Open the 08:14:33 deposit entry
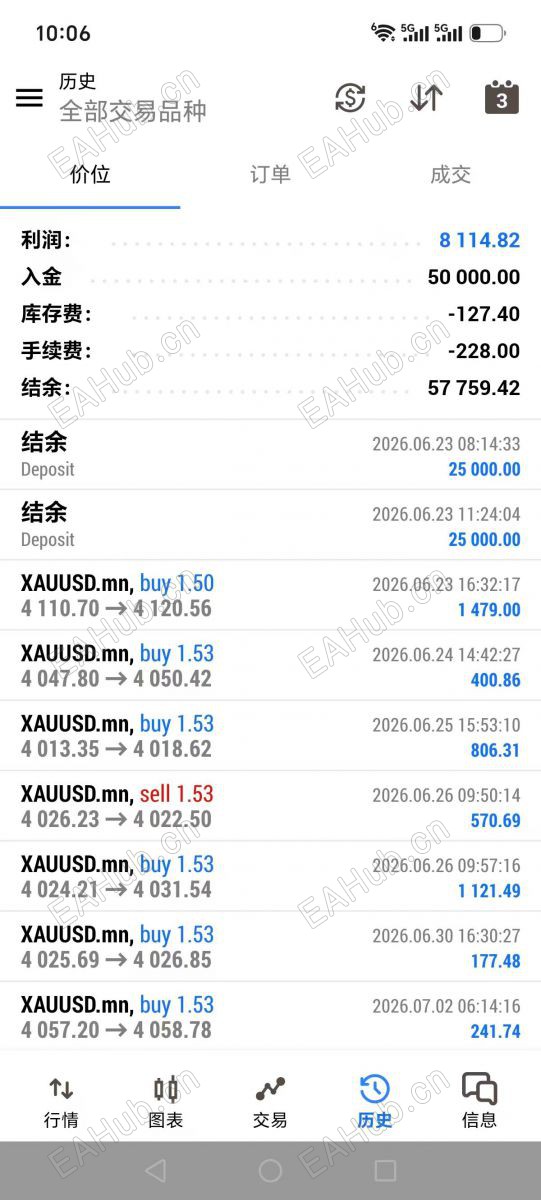Screen dimensions: 541x1200 270,455
